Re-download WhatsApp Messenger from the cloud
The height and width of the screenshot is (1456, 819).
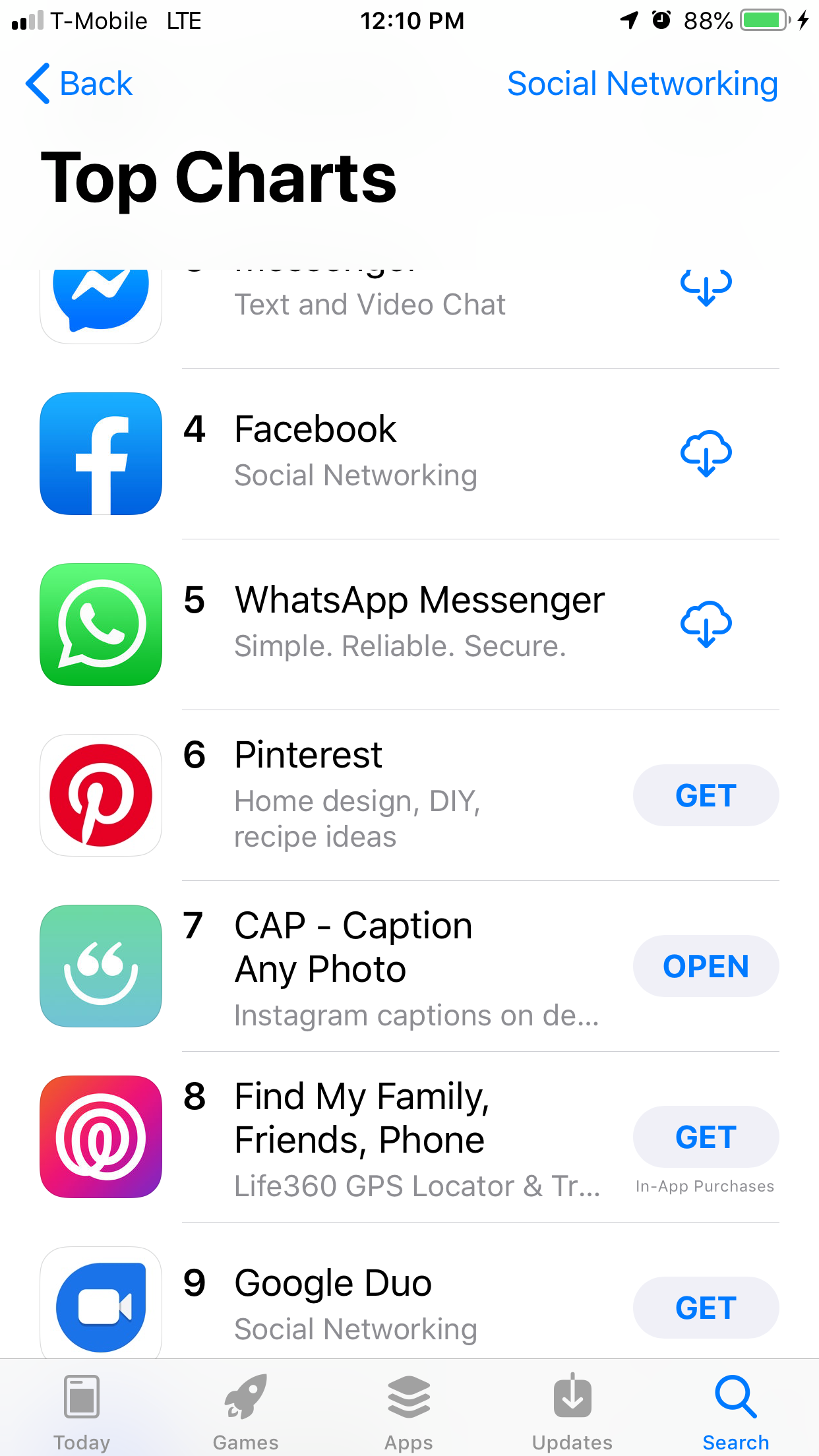706,624
